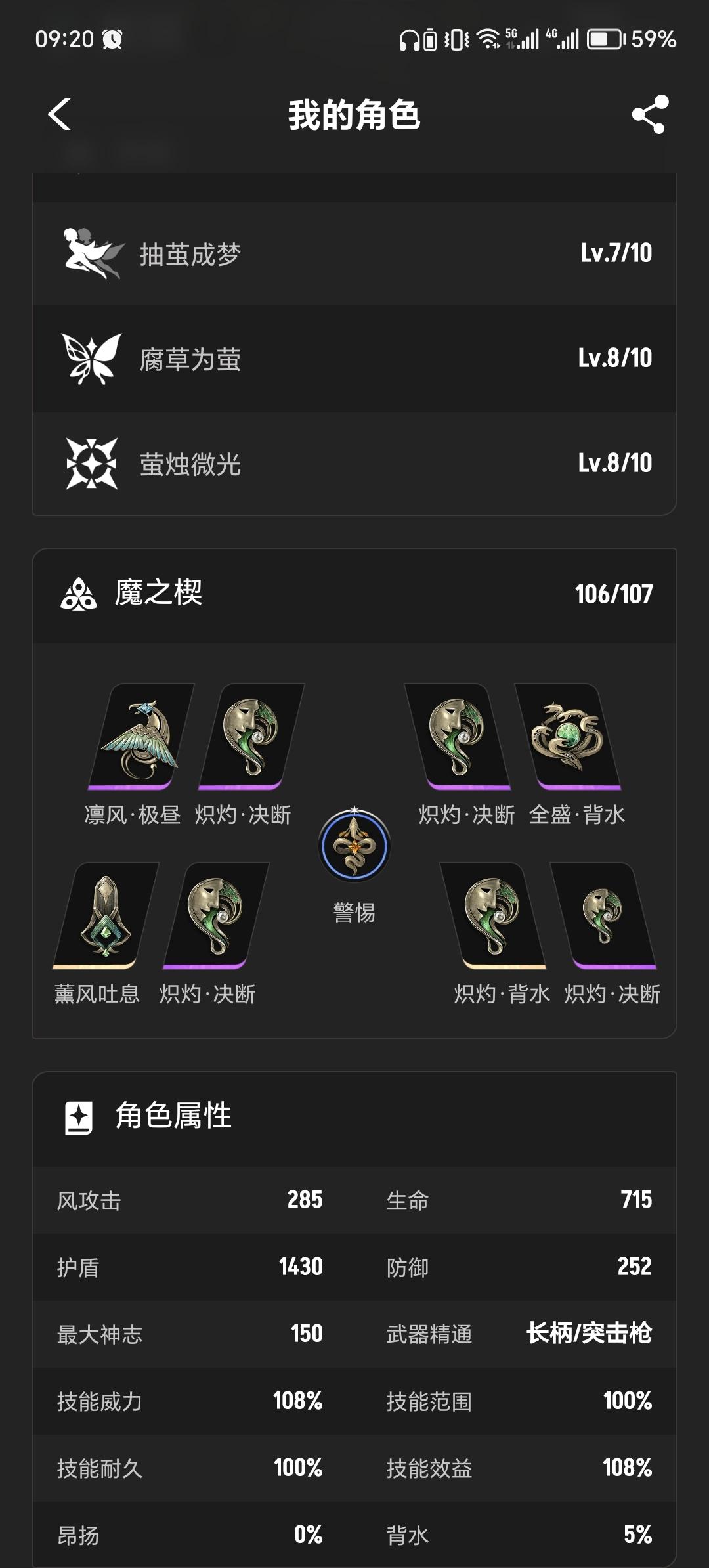View details of the 腐草为萤 skill
Image resolution: width=709 pixels, height=1568 pixels.
(354, 359)
